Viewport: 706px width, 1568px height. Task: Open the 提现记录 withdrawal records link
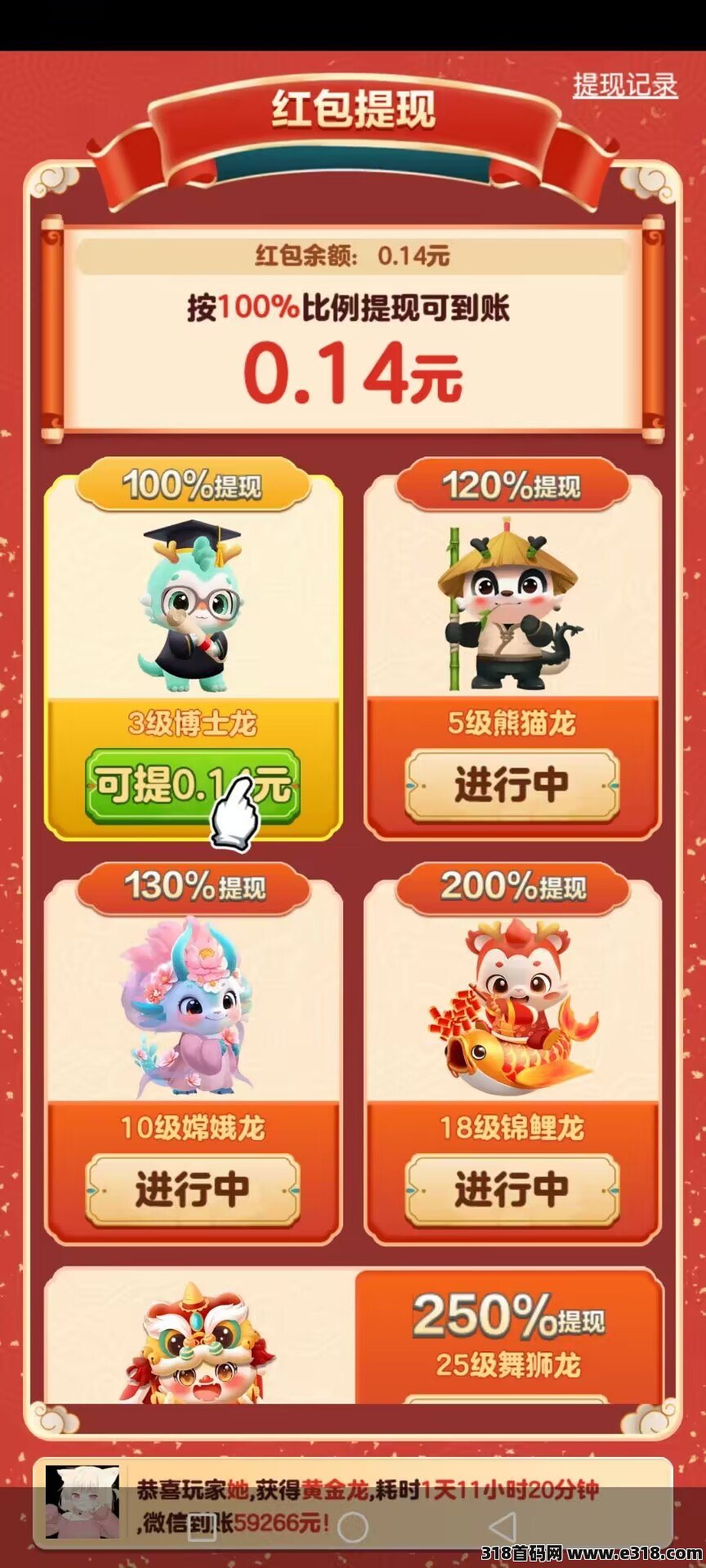(624, 85)
